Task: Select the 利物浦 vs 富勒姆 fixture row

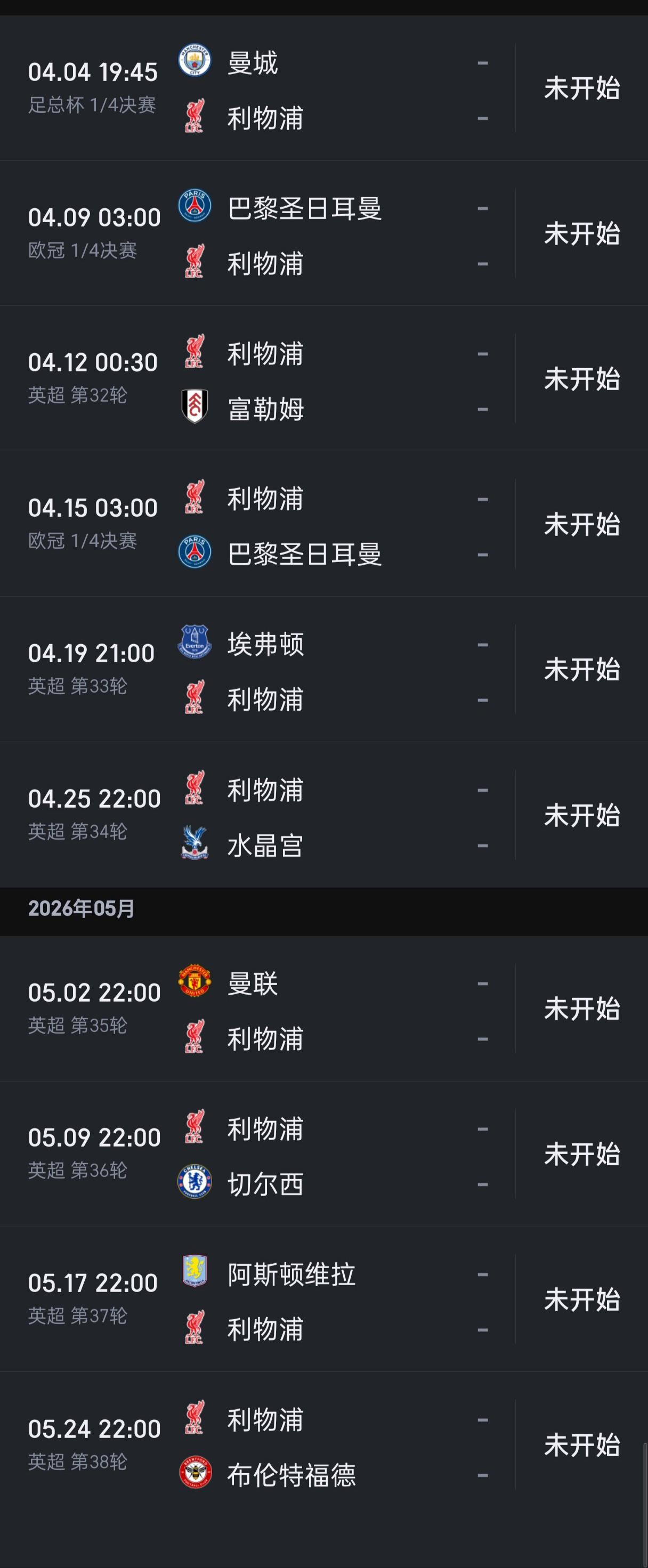Action: [323, 380]
